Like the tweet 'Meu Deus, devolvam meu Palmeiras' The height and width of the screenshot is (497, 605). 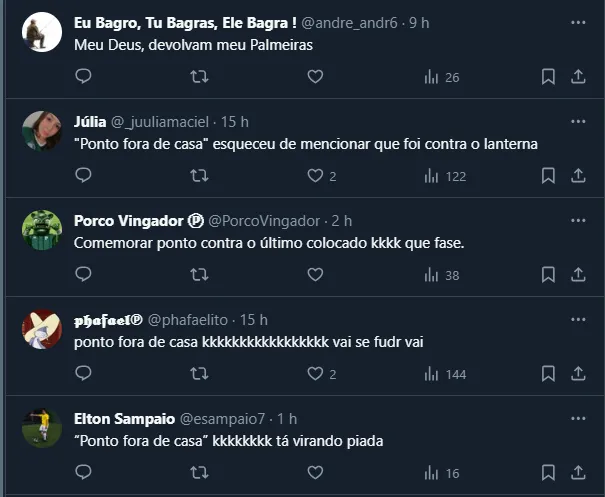click(315, 76)
